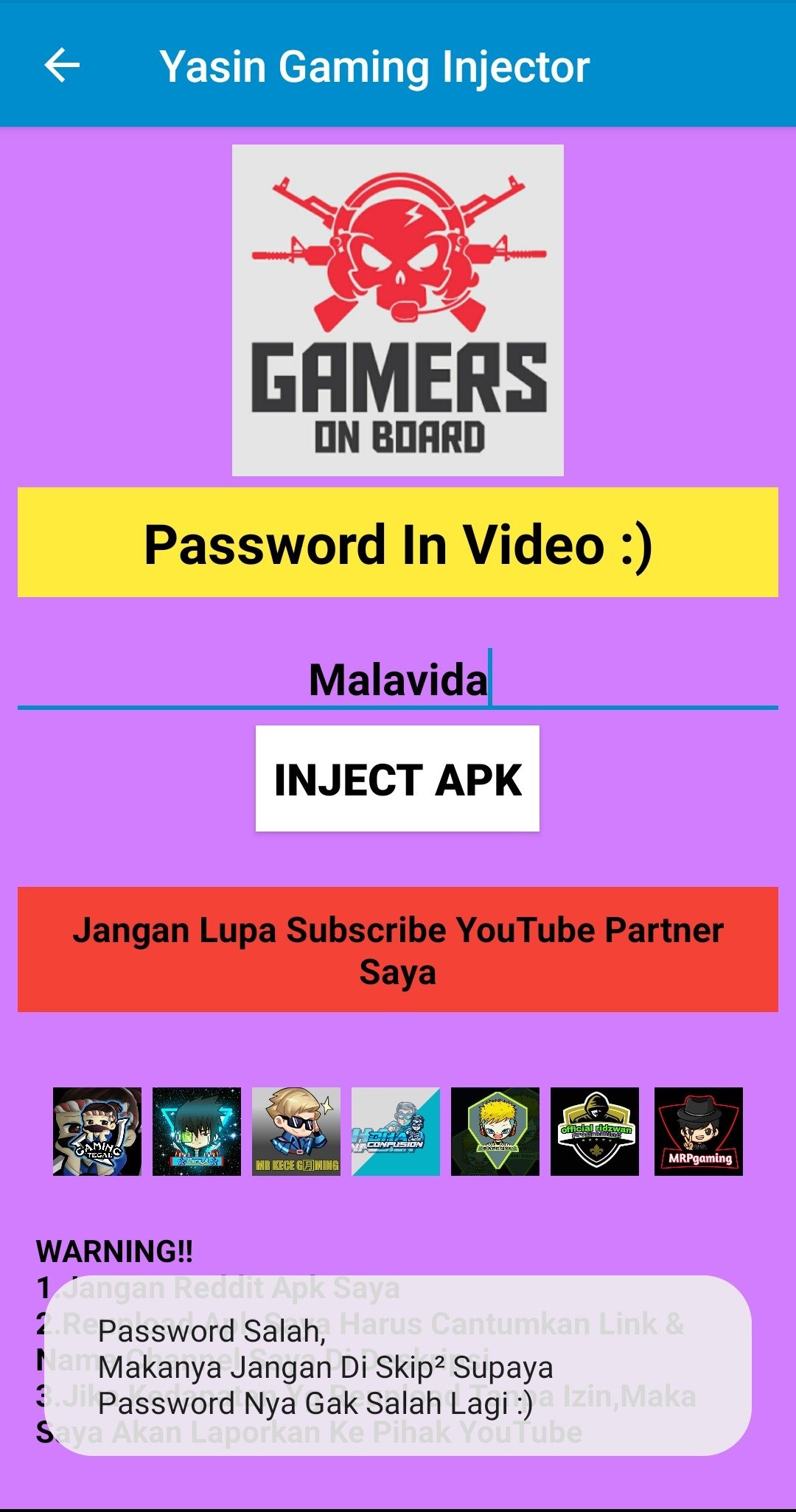The width and height of the screenshot is (796, 1512).
Task: Open the Confusion channel thumbnail
Action: point(396,1131)
